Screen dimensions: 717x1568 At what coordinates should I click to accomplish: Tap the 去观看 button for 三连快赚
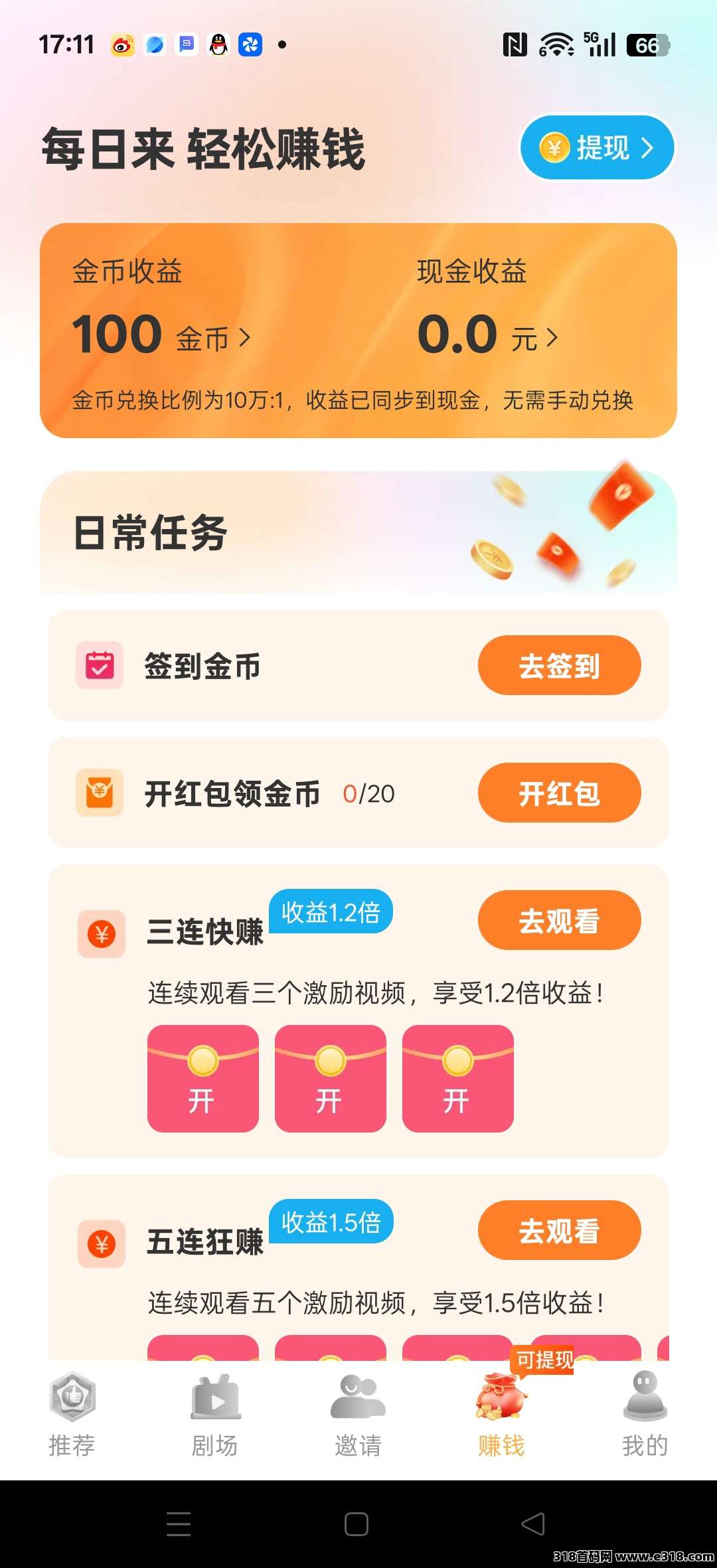tap(559, 920)
